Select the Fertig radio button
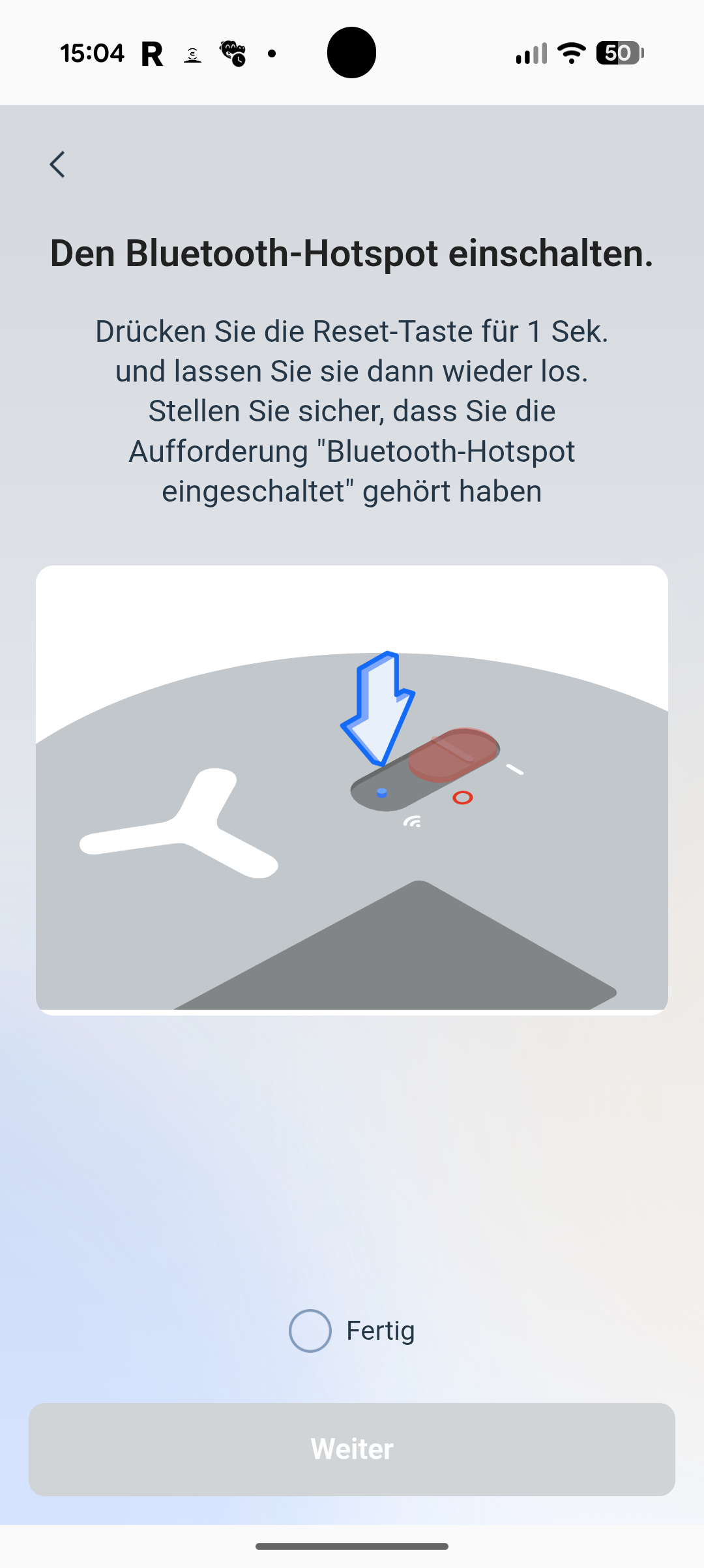This screenshot has width=704, height=1568. coord(310,1331)
